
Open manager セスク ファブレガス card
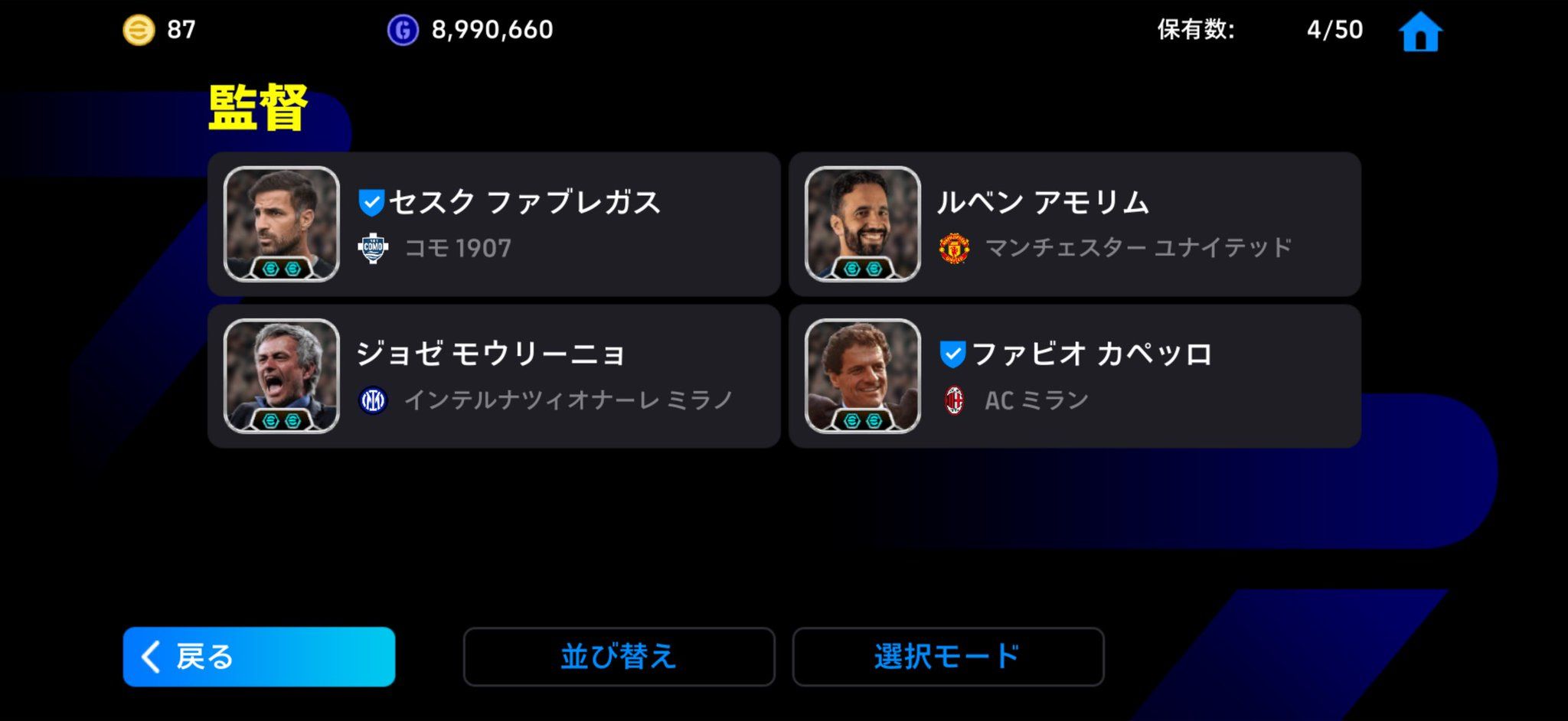494,223
